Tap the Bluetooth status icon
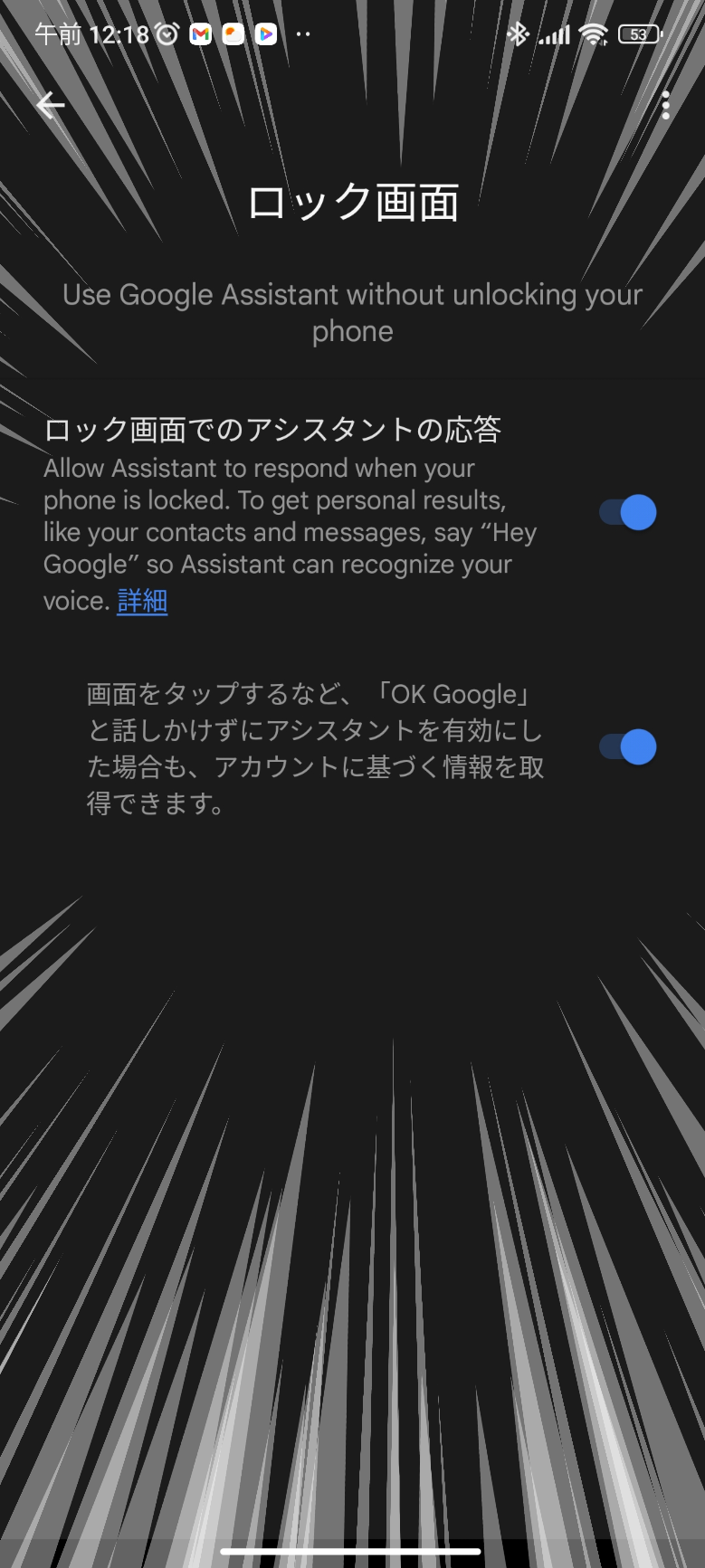This screenshot has height=1568, width=705. coord(520,33)
